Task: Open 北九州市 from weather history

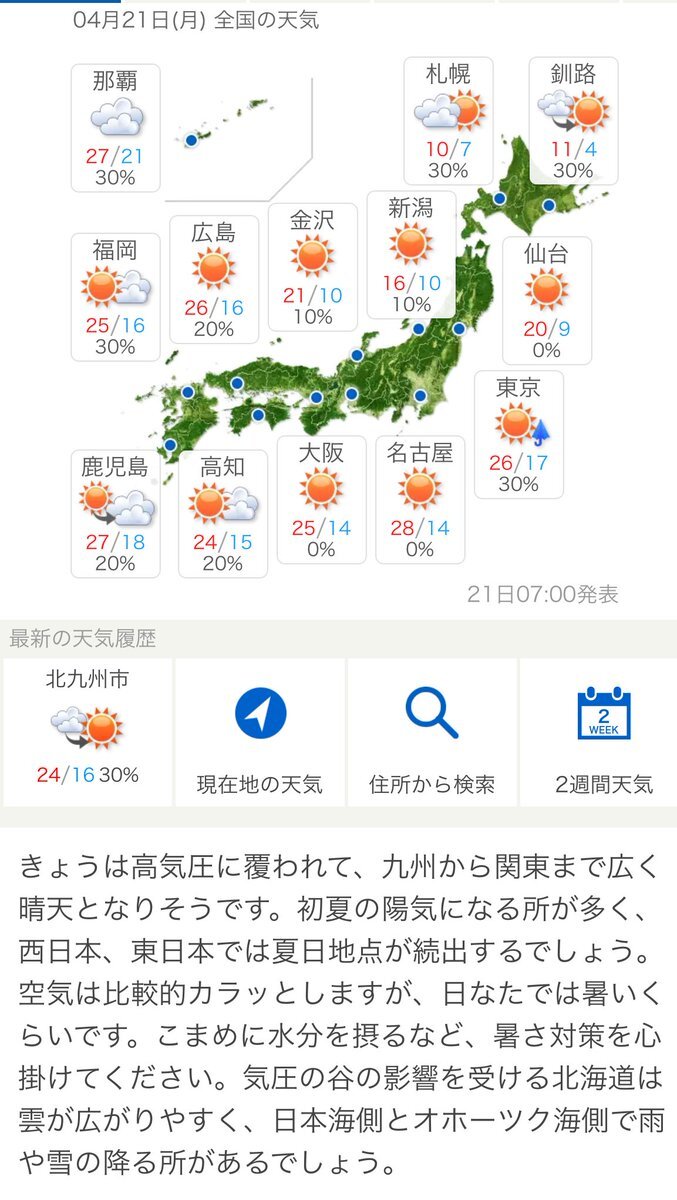Action: pyautogui.click(x=87, y=732)
